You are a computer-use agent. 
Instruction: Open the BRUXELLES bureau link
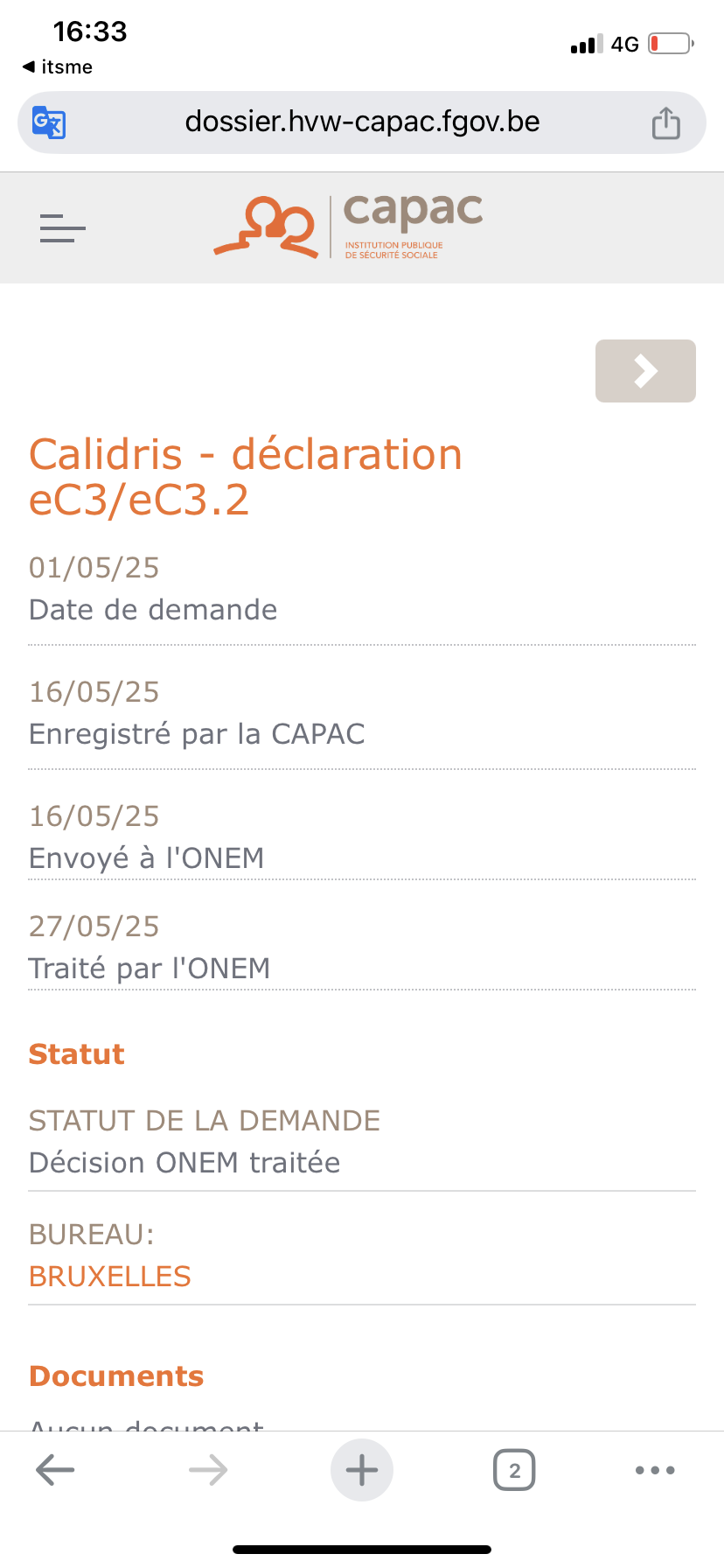109,1277
